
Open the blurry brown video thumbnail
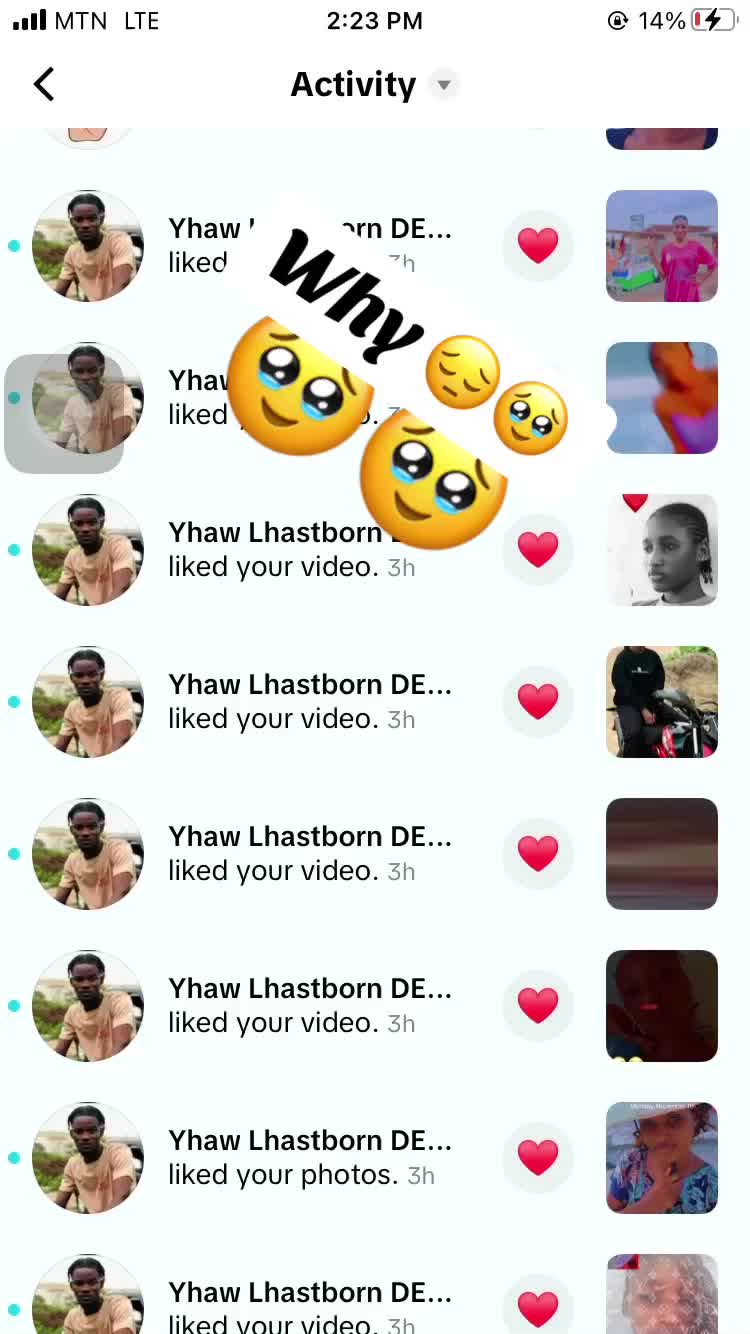click(x=661, y=854)
